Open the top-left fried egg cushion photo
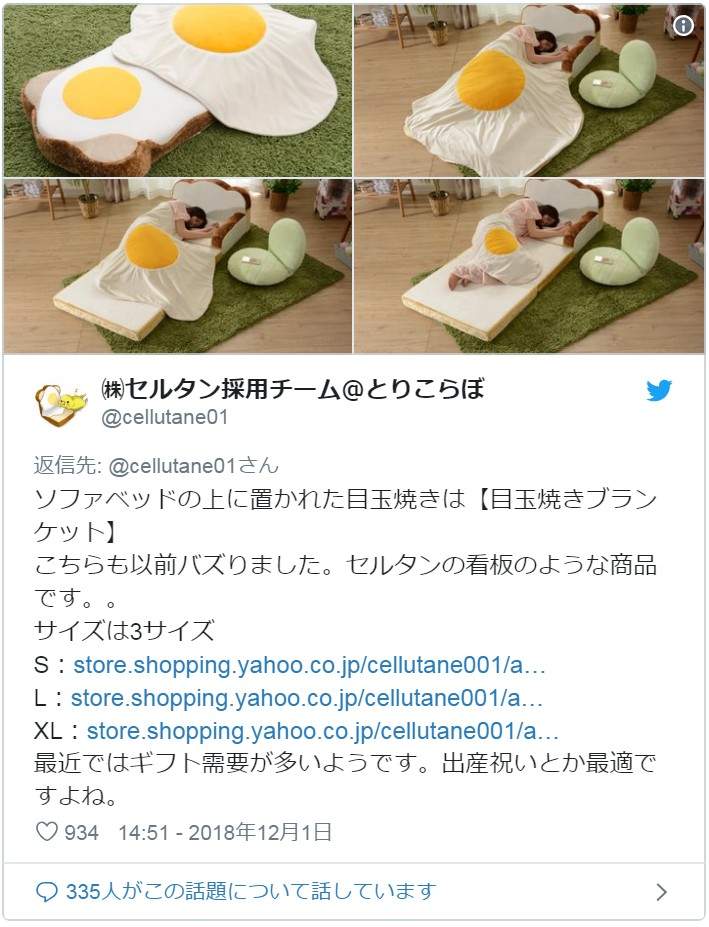Viewport: 709px width, 927px height. click(177, 89)
